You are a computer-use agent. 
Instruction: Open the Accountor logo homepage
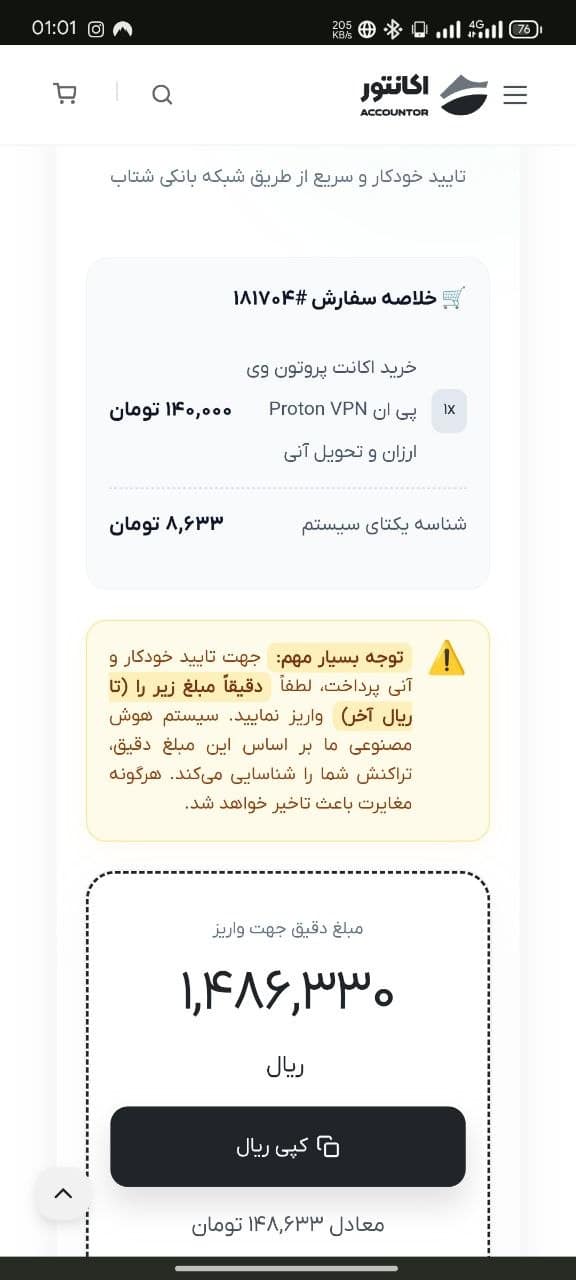[x=424, y=95]
